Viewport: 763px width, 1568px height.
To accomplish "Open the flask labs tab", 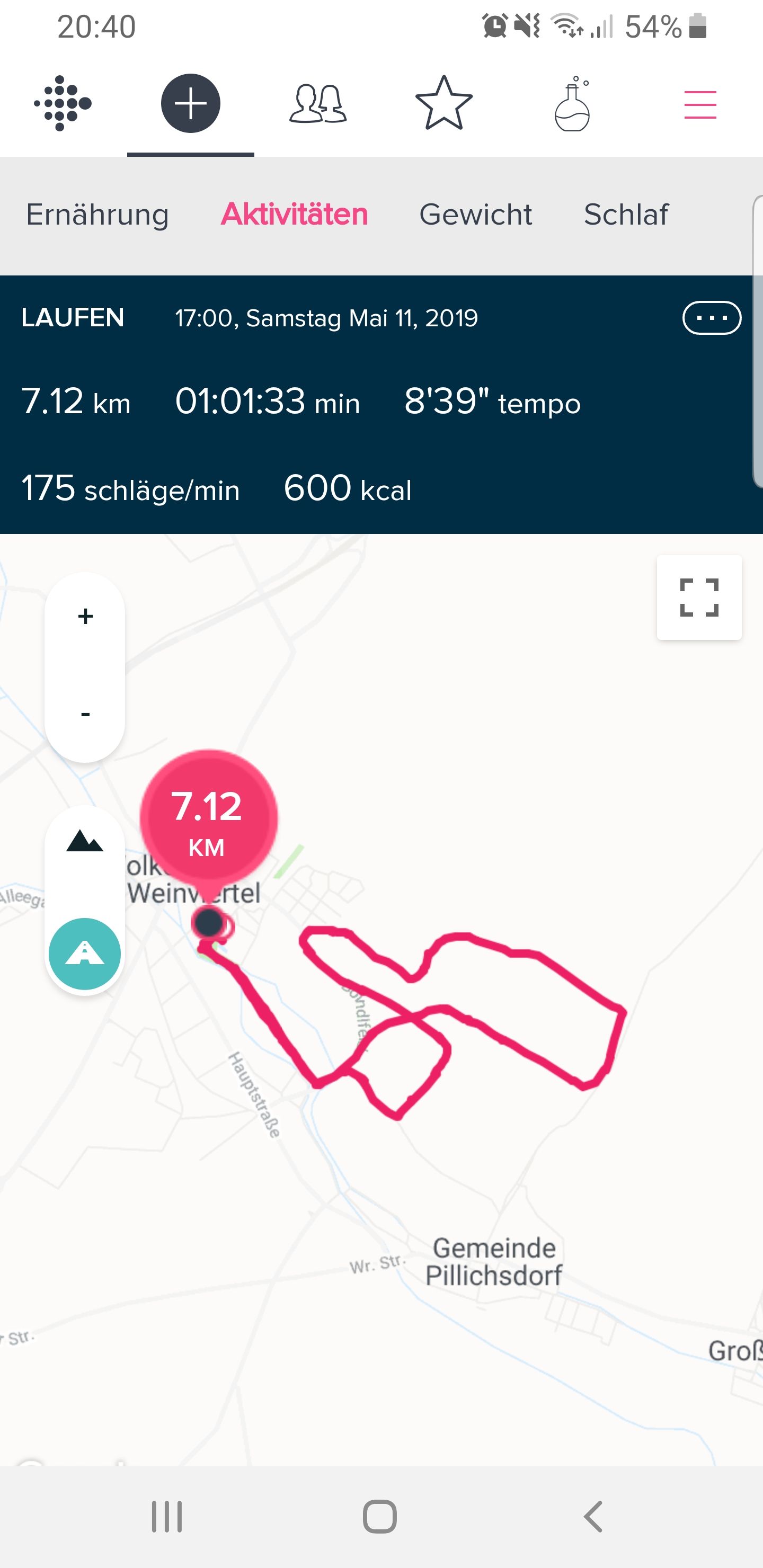I will click(572, 103).
